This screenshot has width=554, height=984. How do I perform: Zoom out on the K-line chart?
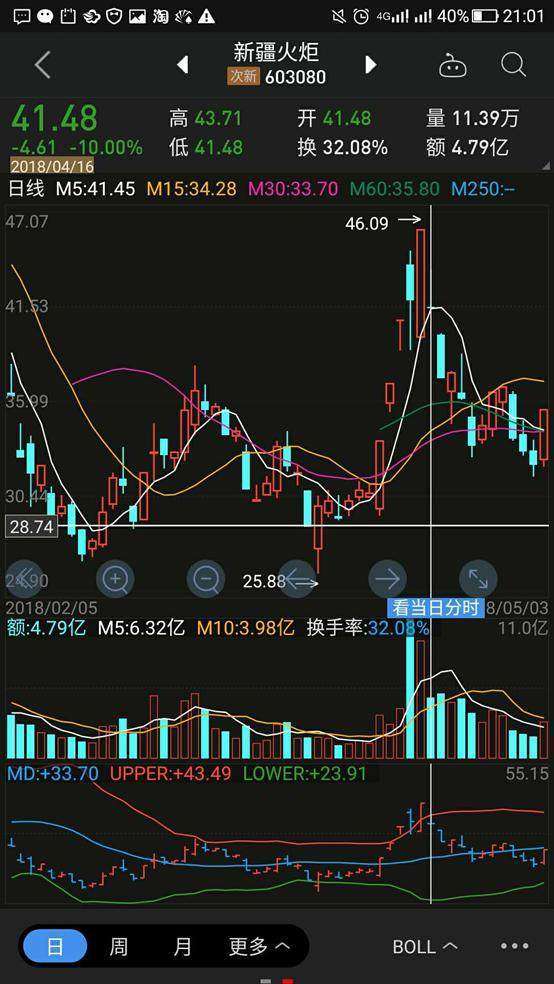(206, 578)
